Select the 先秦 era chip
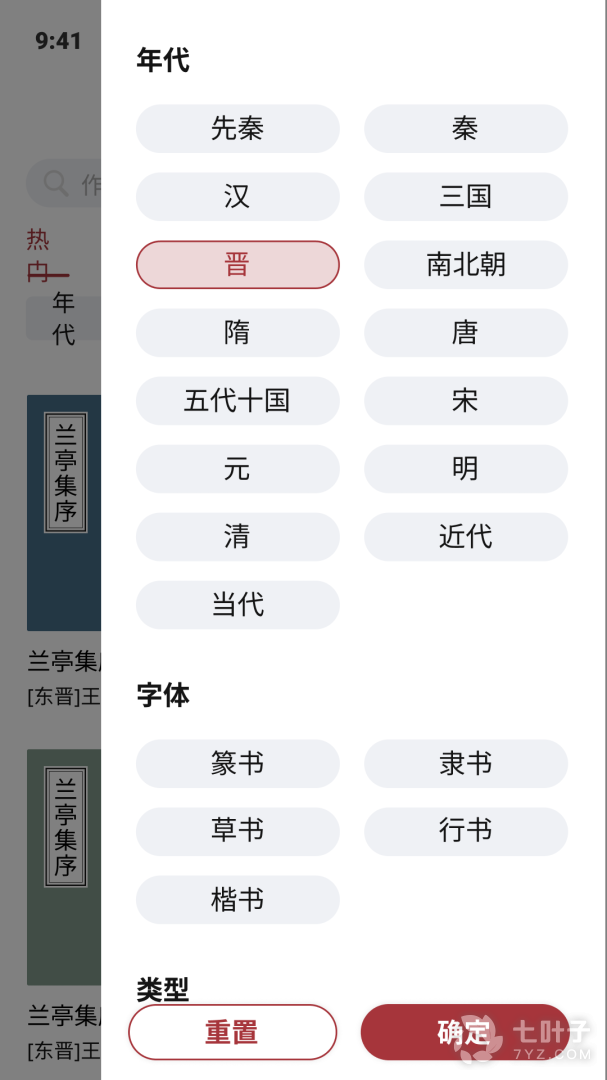This screenshot has width=607, height=1080. point(238,129)
